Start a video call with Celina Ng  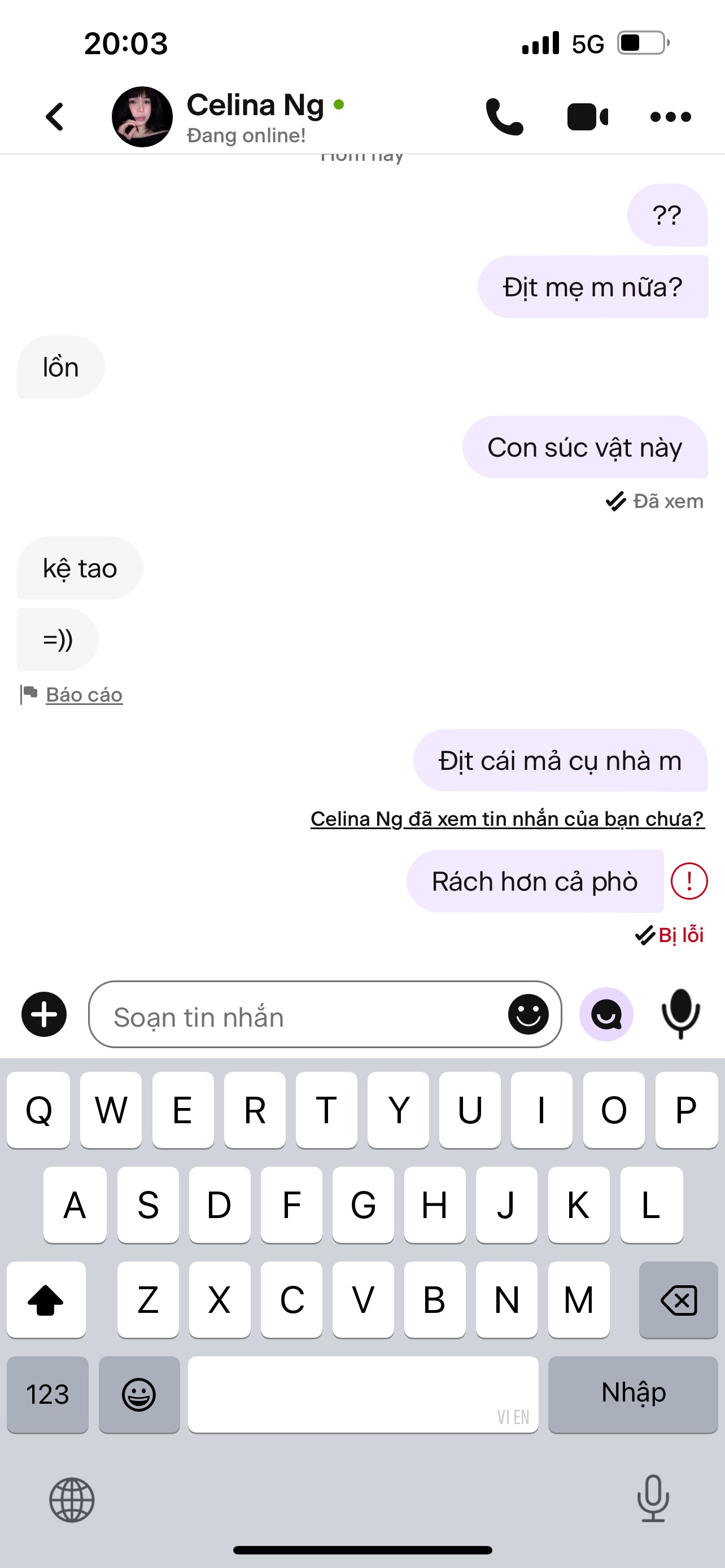pos(587,116)
